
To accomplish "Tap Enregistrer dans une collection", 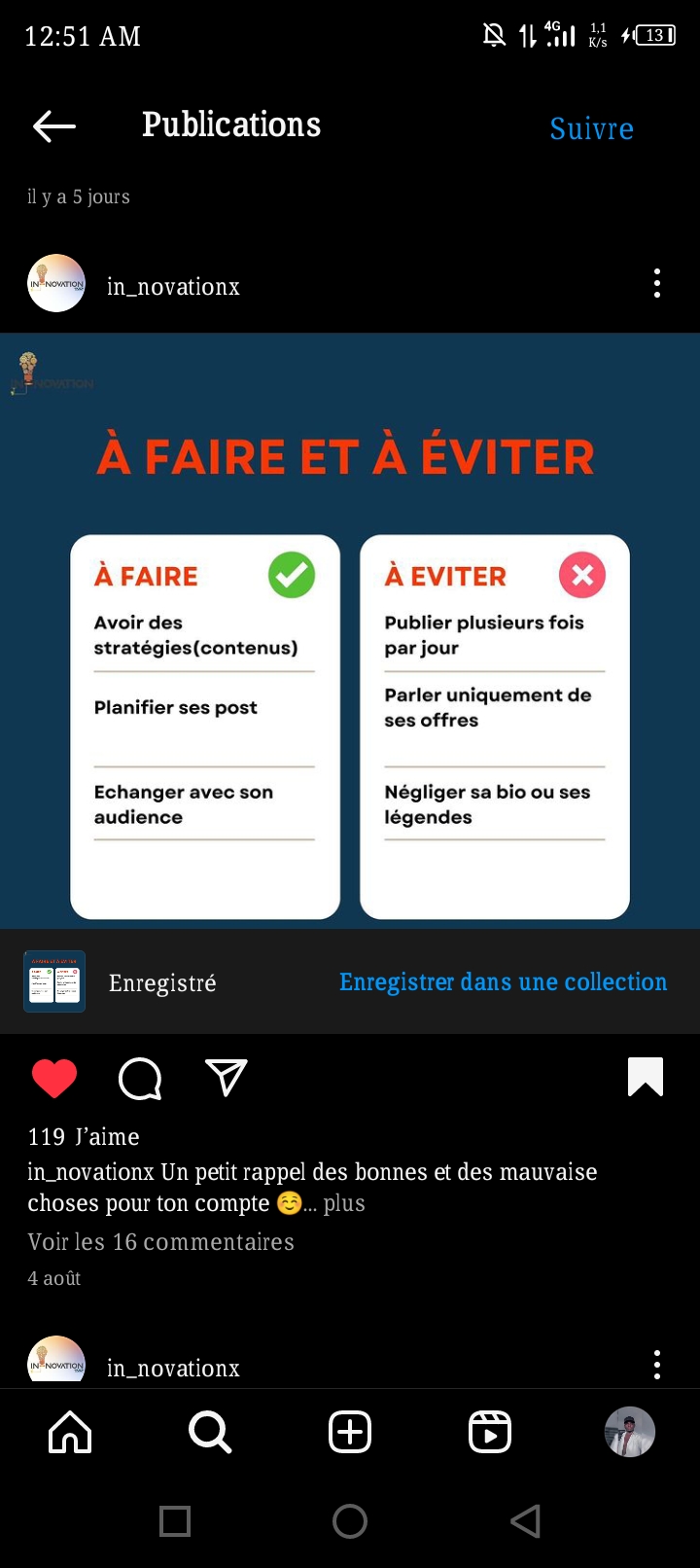I will point(503,982).
